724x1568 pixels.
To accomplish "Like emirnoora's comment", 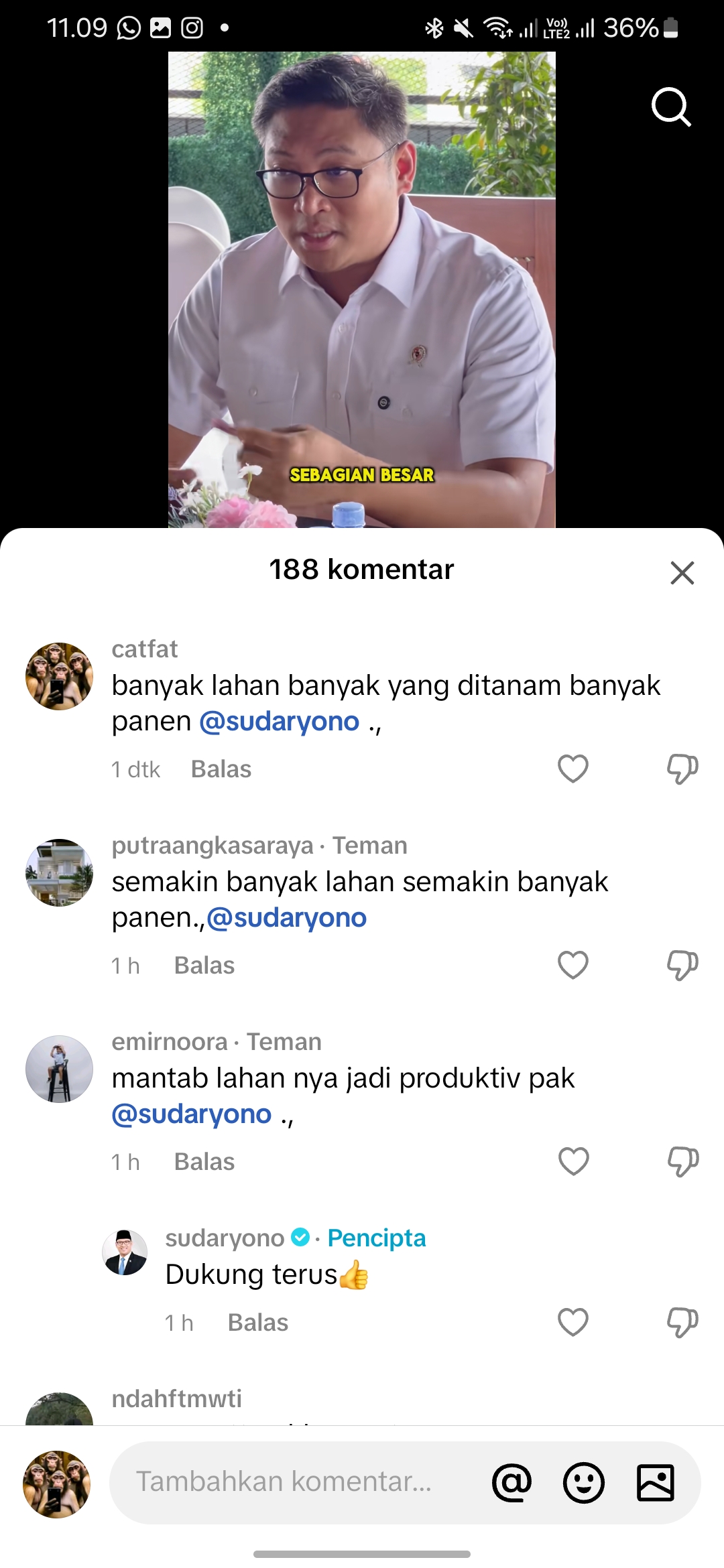I will 573,1161.
